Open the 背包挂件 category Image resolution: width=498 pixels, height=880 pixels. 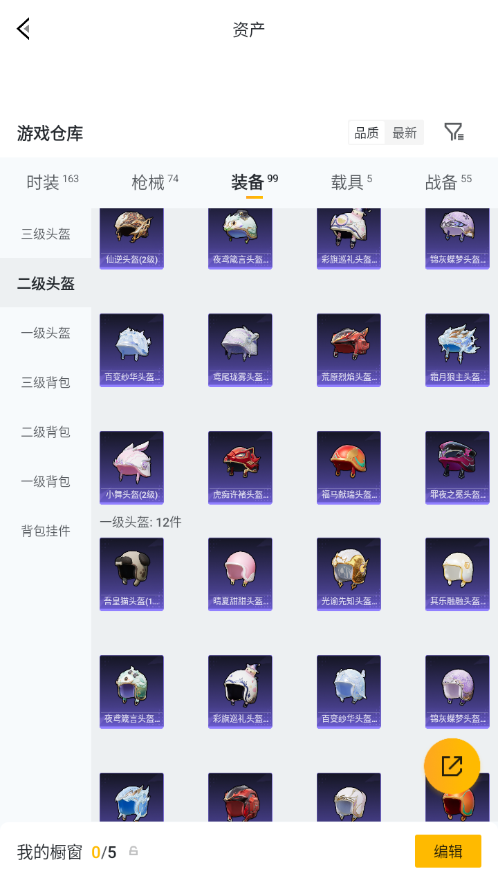(x=45, y=530)
